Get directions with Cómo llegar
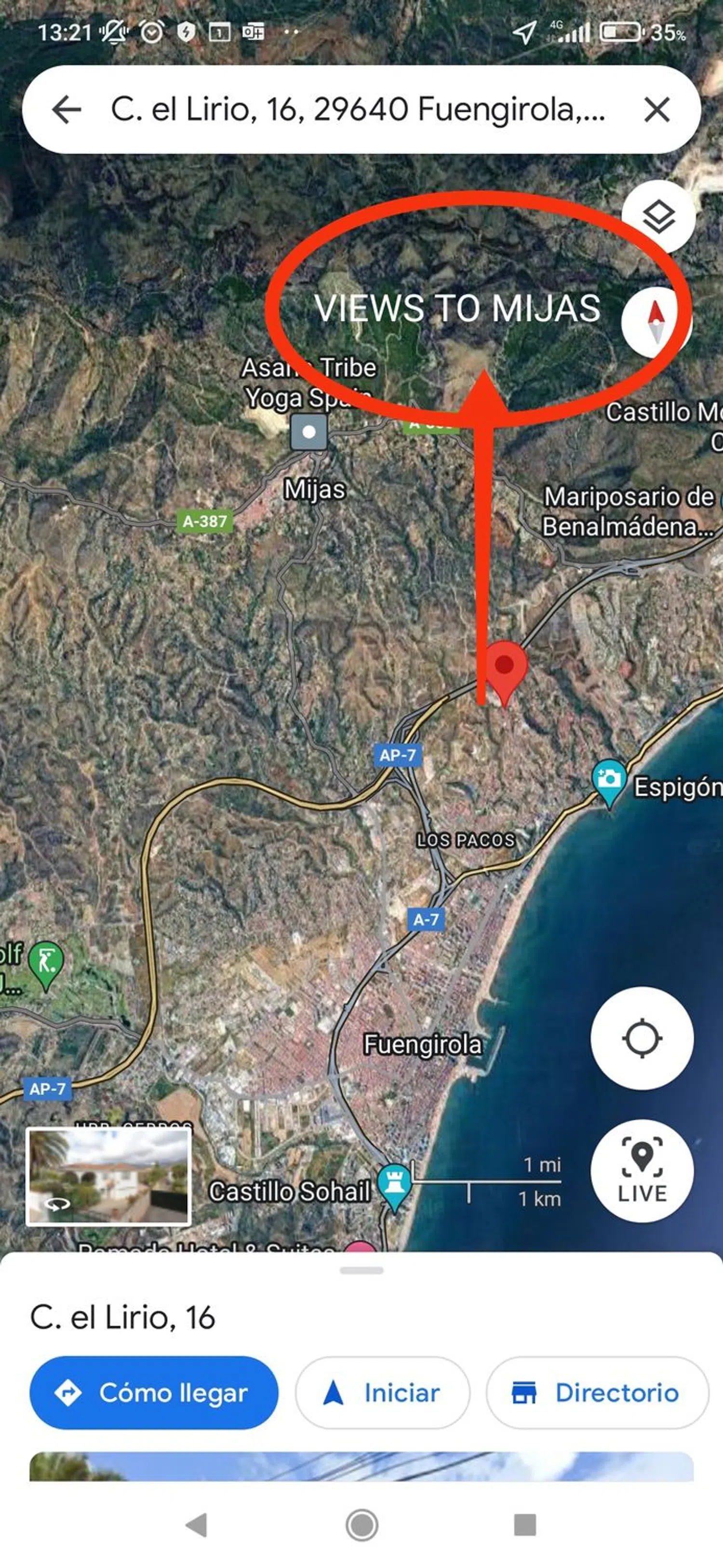Viewport: 723px width, 1568px height. [x=154, y=1392]
